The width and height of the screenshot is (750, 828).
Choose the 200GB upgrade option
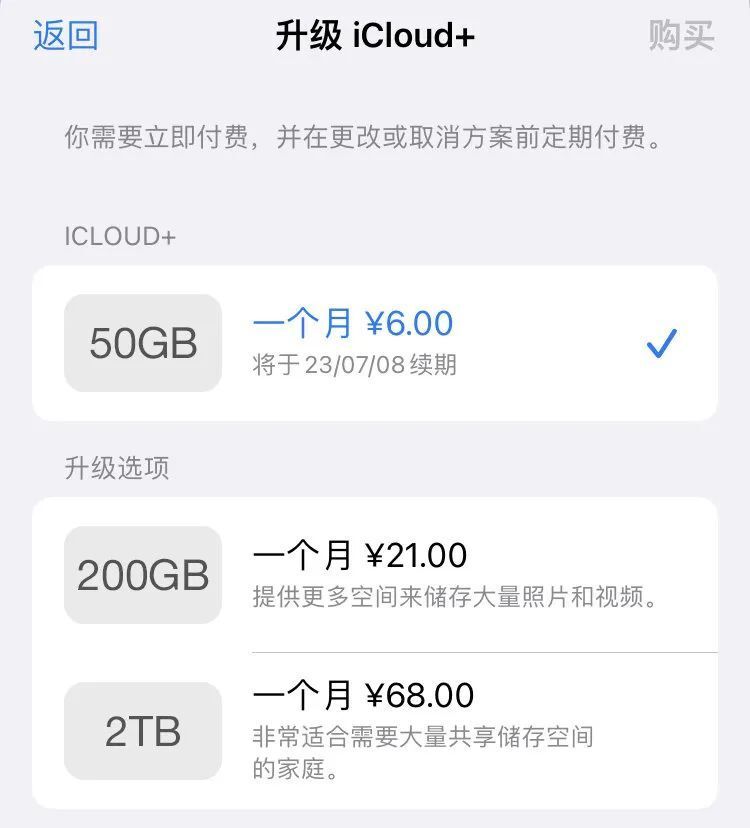coord(375,574)
